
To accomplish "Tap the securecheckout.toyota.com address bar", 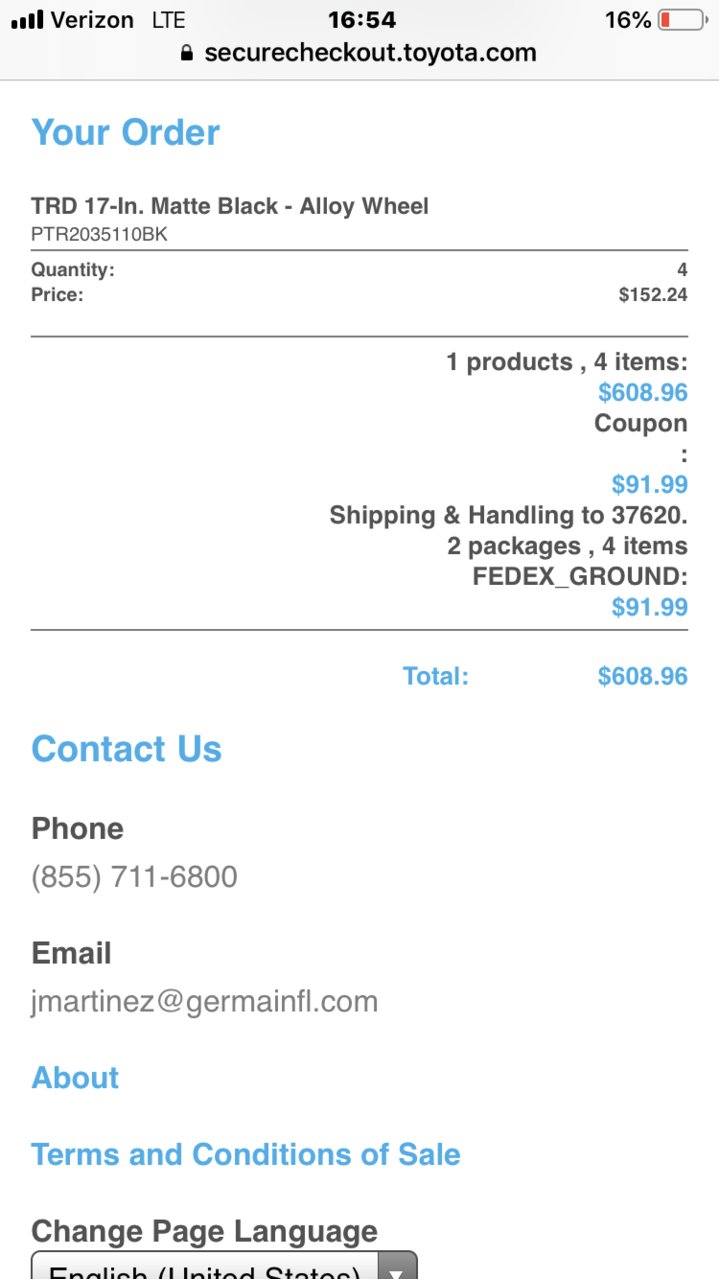I will 359,52.
